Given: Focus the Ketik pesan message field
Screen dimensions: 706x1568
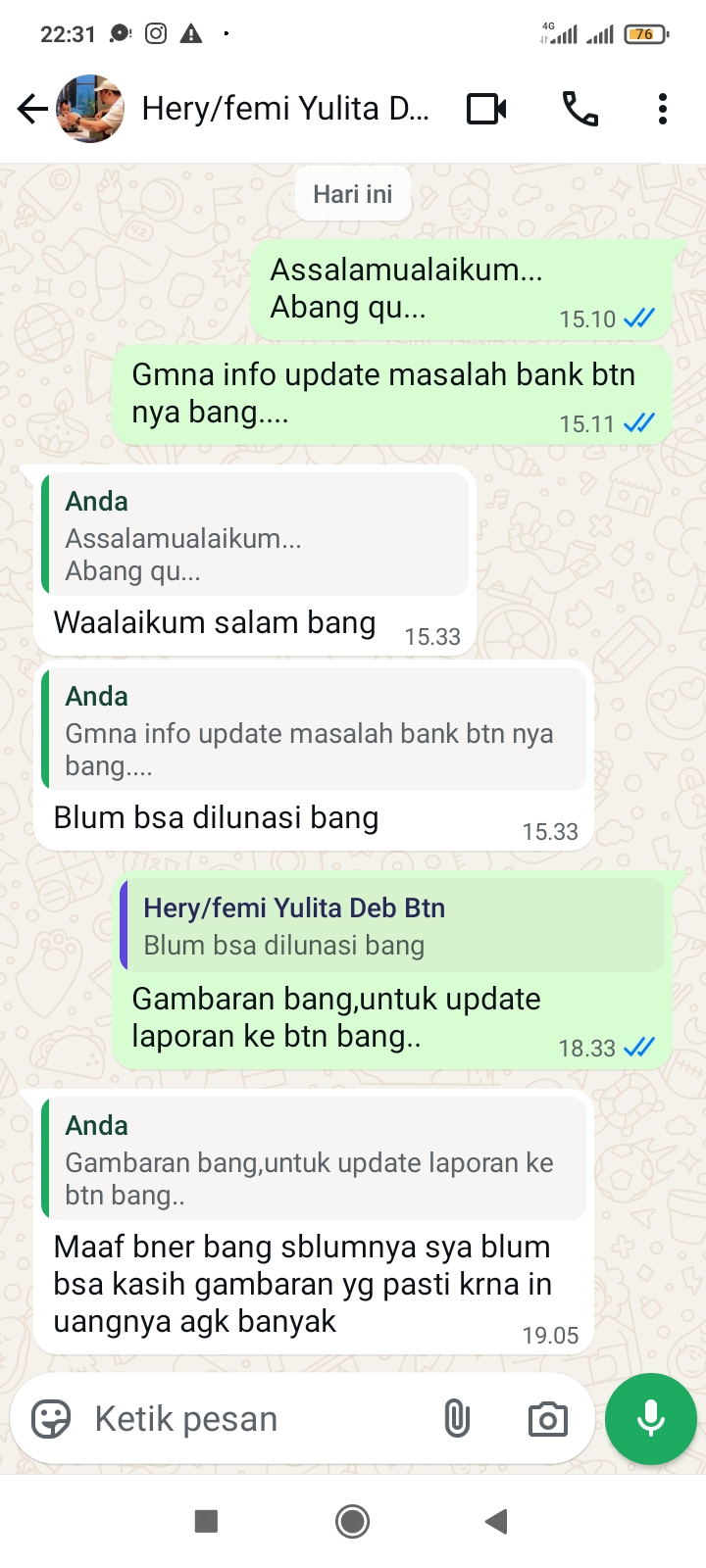Looking at the screenshot, I should coord(245,1418).
